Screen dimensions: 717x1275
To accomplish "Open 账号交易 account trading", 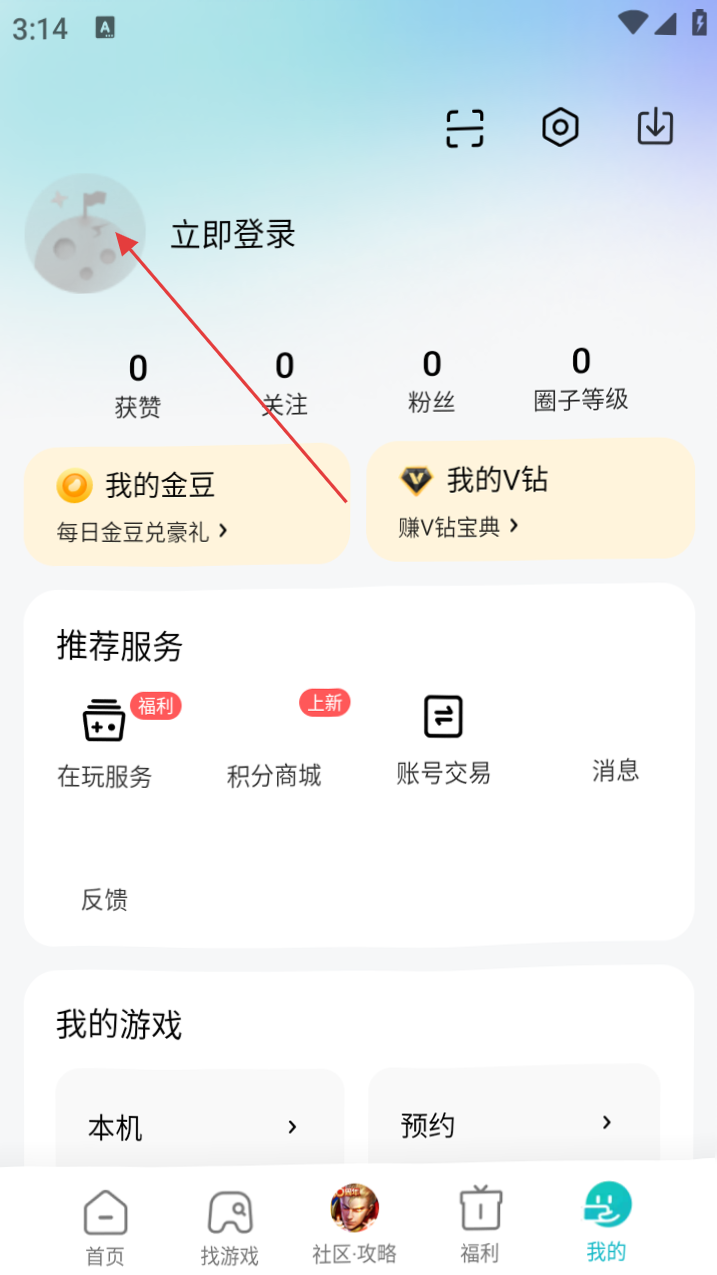I will (x=443, y=738).
